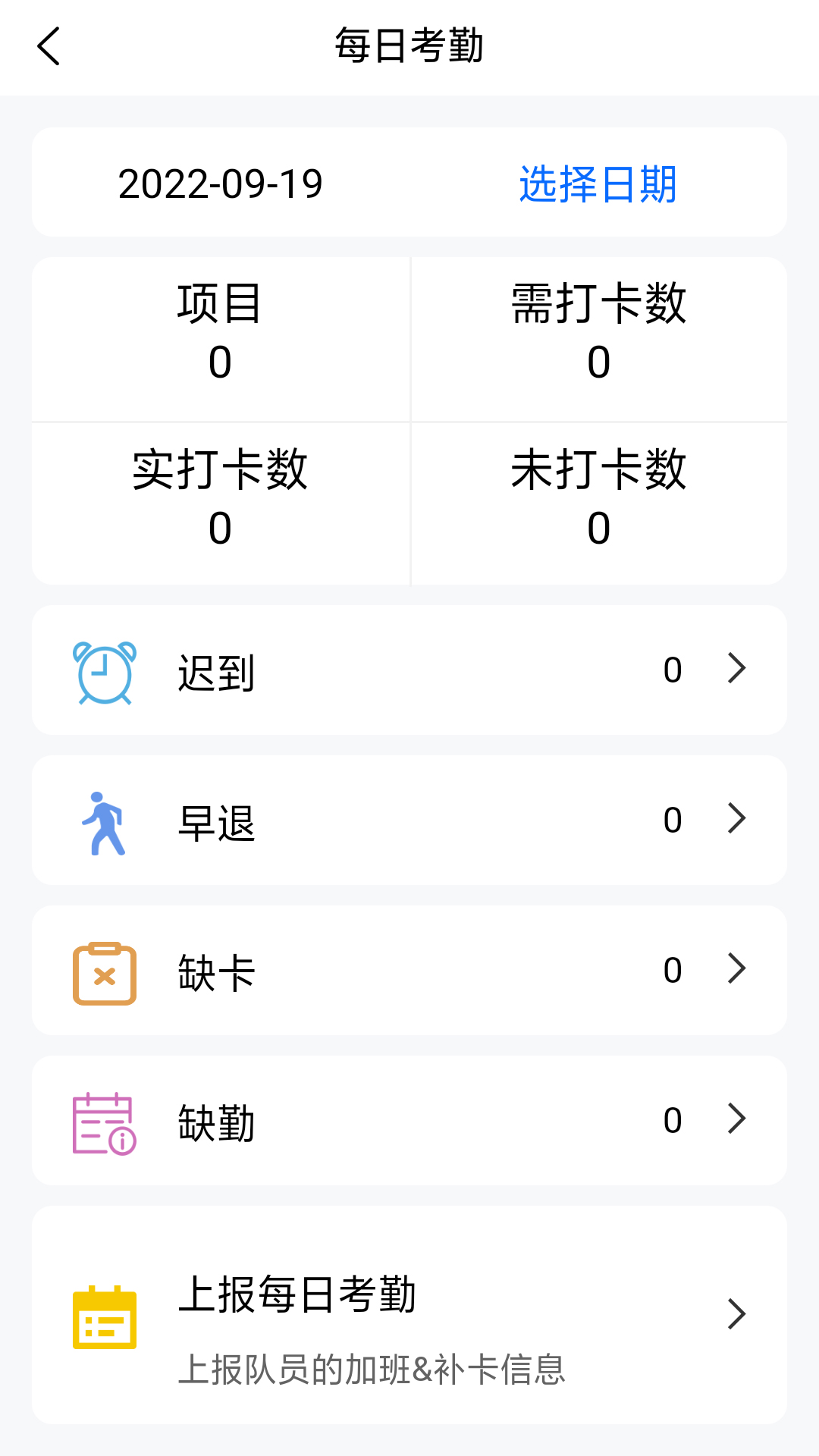Viewport: 819px width, 1456px height.
Task: Expand the 早退 record list
Action: tap(736, 818)
